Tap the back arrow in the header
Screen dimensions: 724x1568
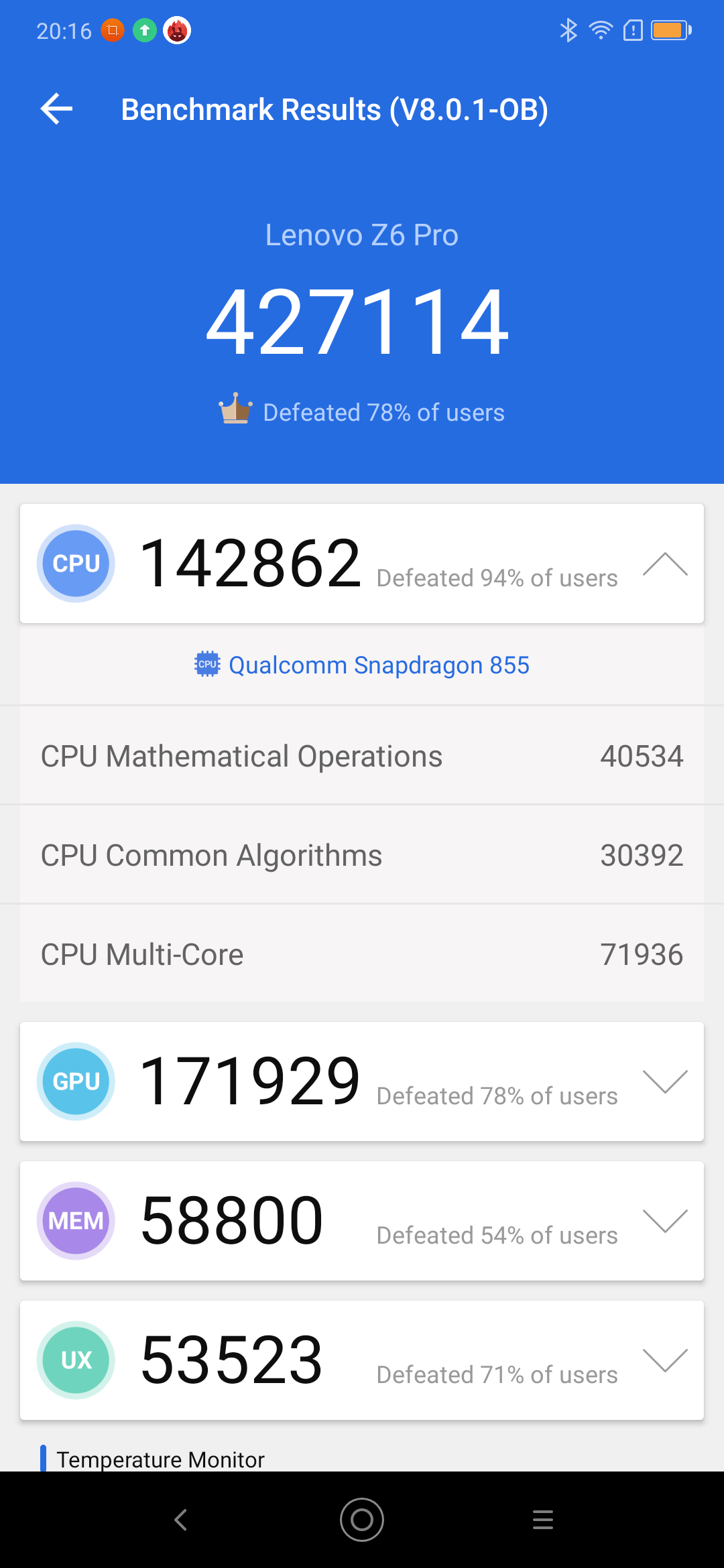(x=57, y=109)
